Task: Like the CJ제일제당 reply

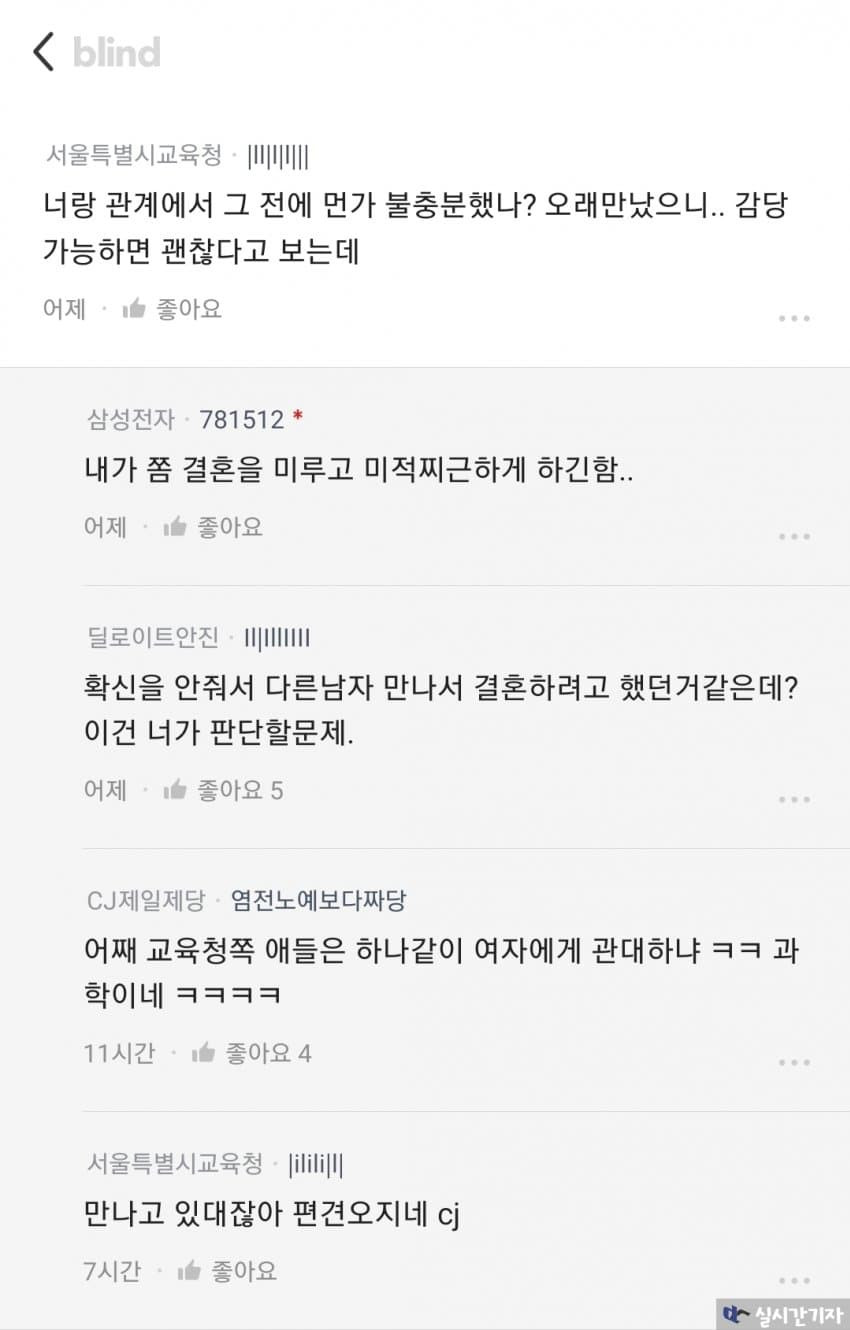Action: [241, 1053]
